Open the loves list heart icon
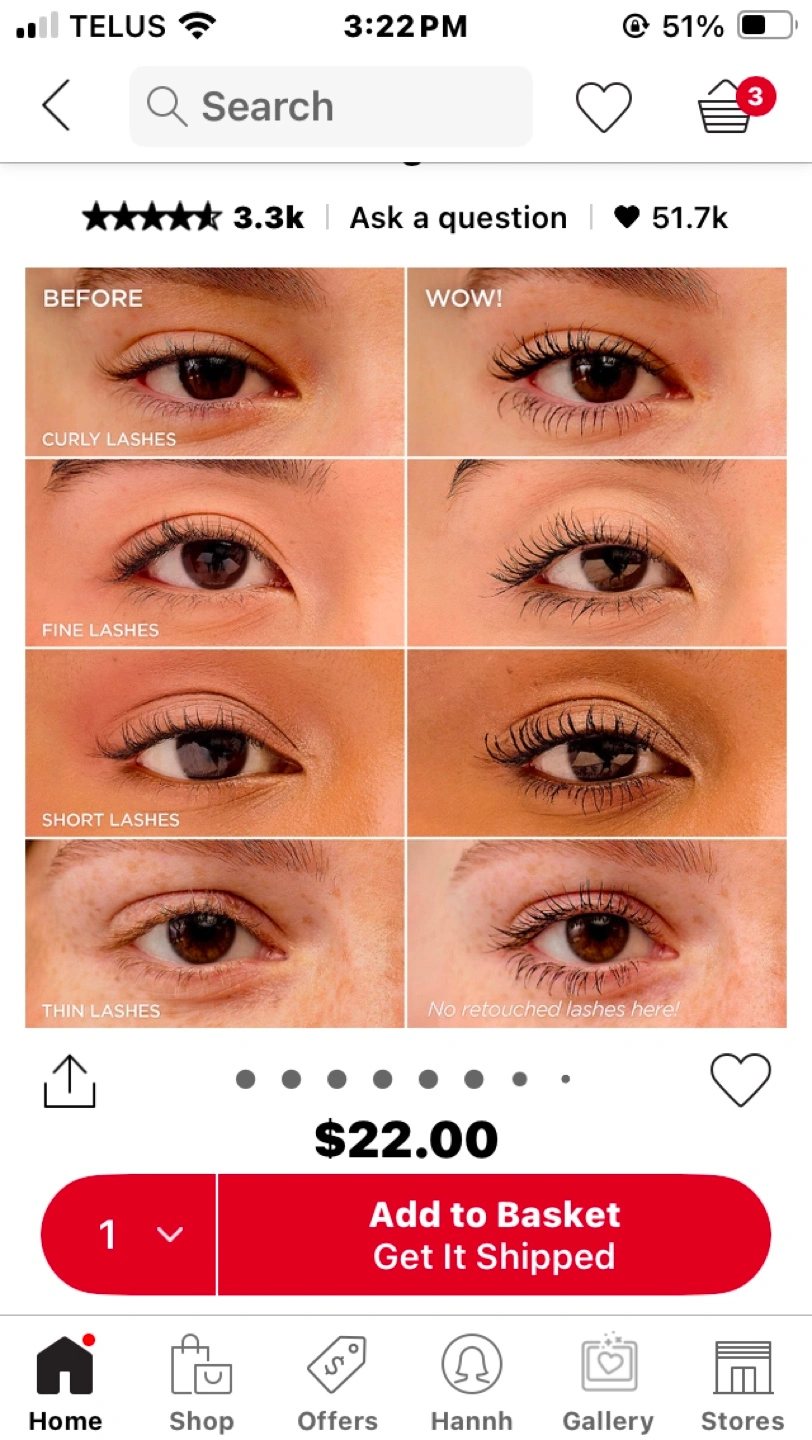 pyautogui.click(x=604, y=107)
